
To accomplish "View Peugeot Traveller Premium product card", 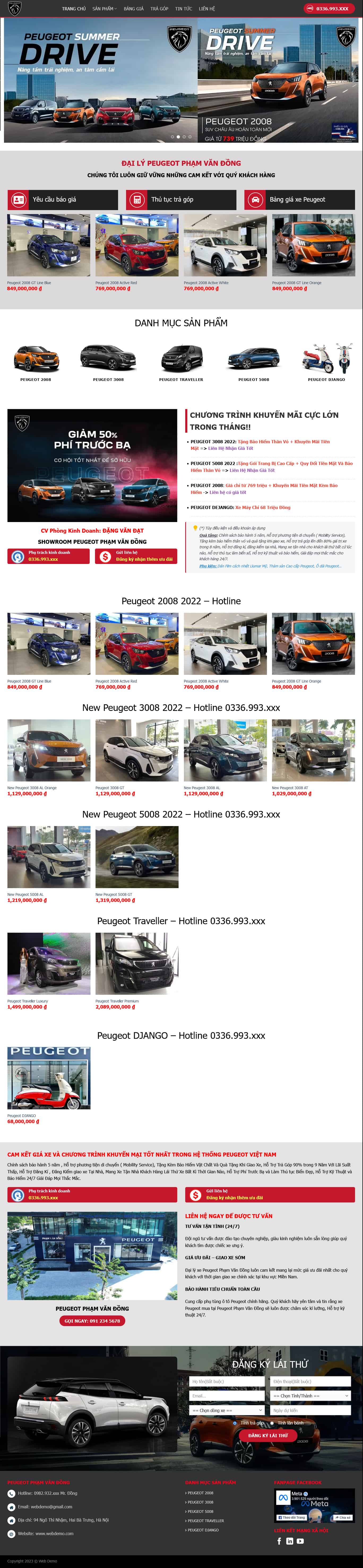I will [x=136, y=963].
